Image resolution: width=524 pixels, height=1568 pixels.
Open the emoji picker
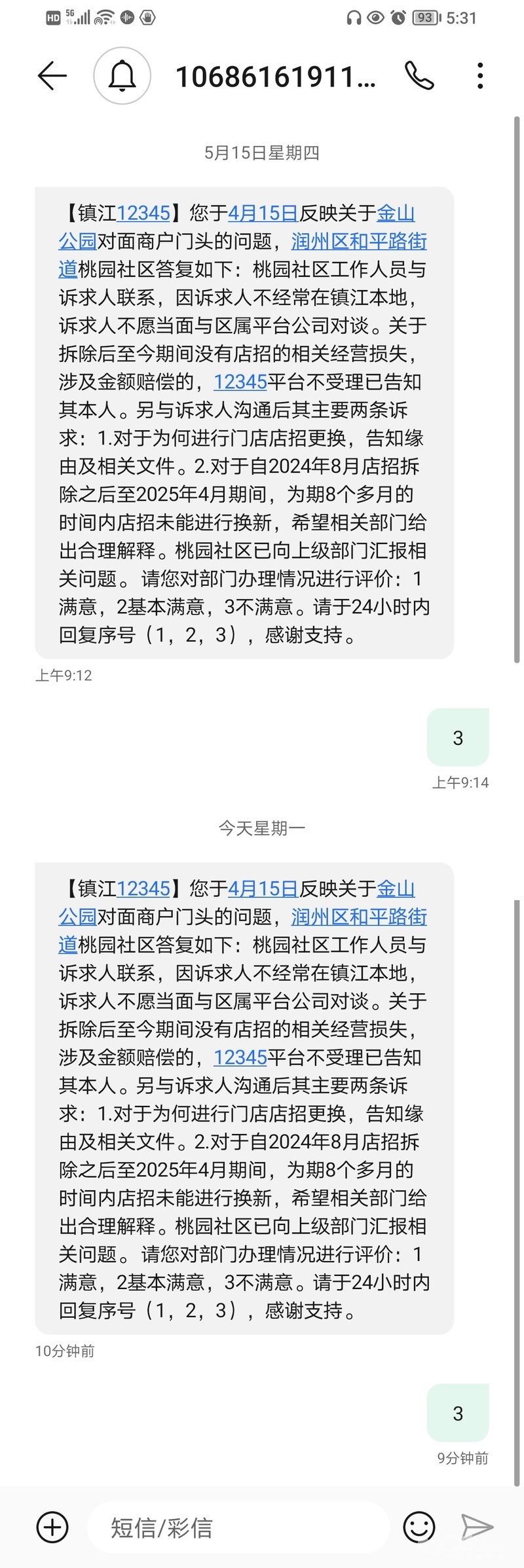click(x=419, y=1527)
